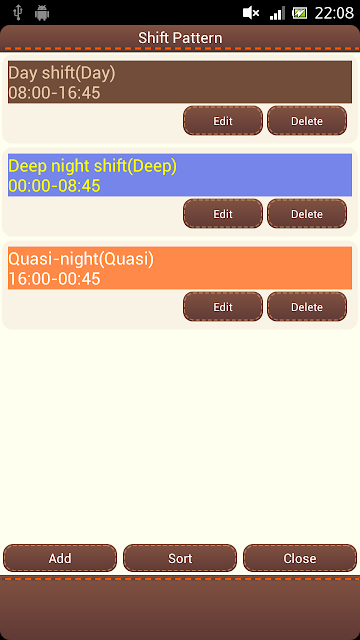Edit the Day shift pattern

223,121
